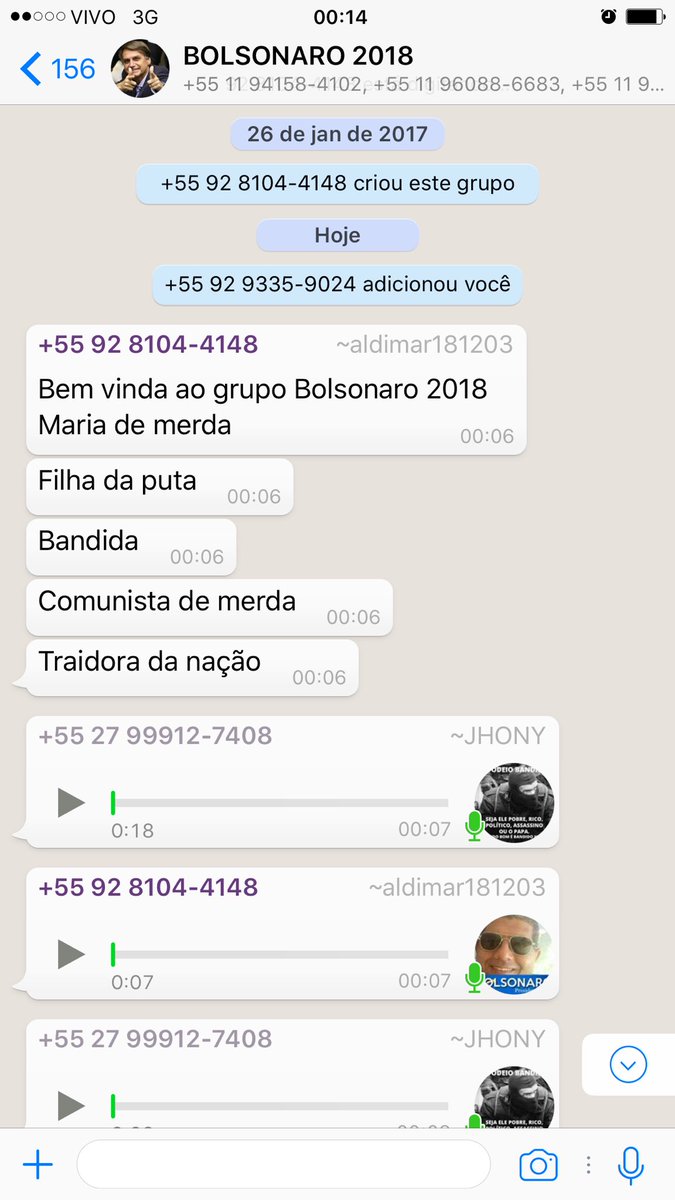The width and height of the screenshot is (675, 1200).
Task: Open the attachment plus menu
Action: coord(37,1164)
